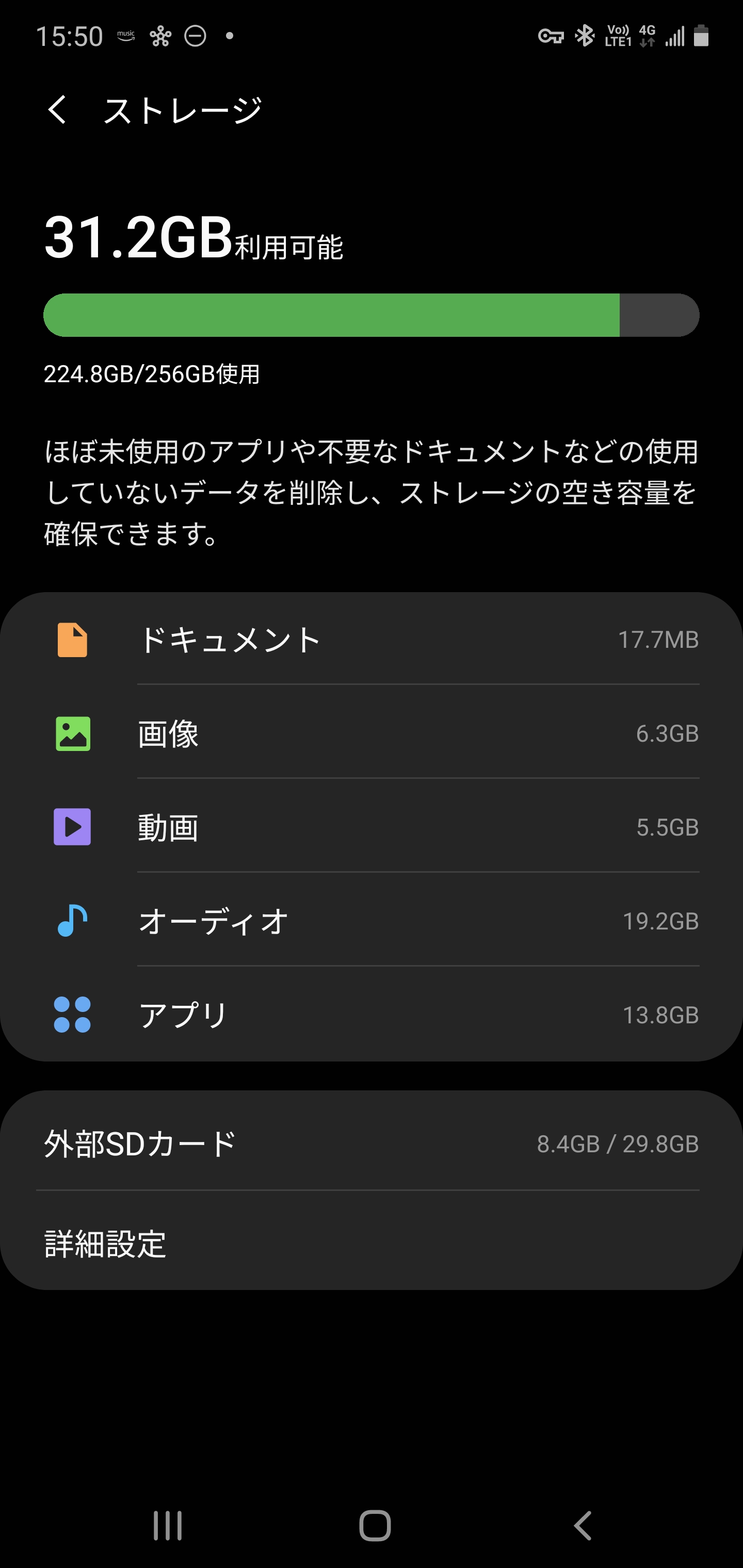Tap the system home button
The height and width of the screenshot is (1568, 743).
click(375, 1525)
